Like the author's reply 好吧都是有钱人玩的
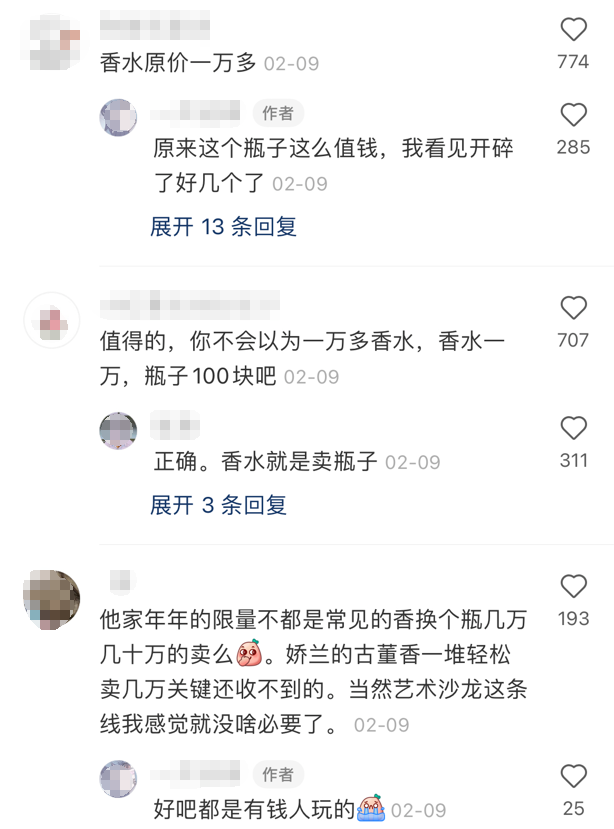This screenshot has width=614, height=829. [x=573, y=776]
